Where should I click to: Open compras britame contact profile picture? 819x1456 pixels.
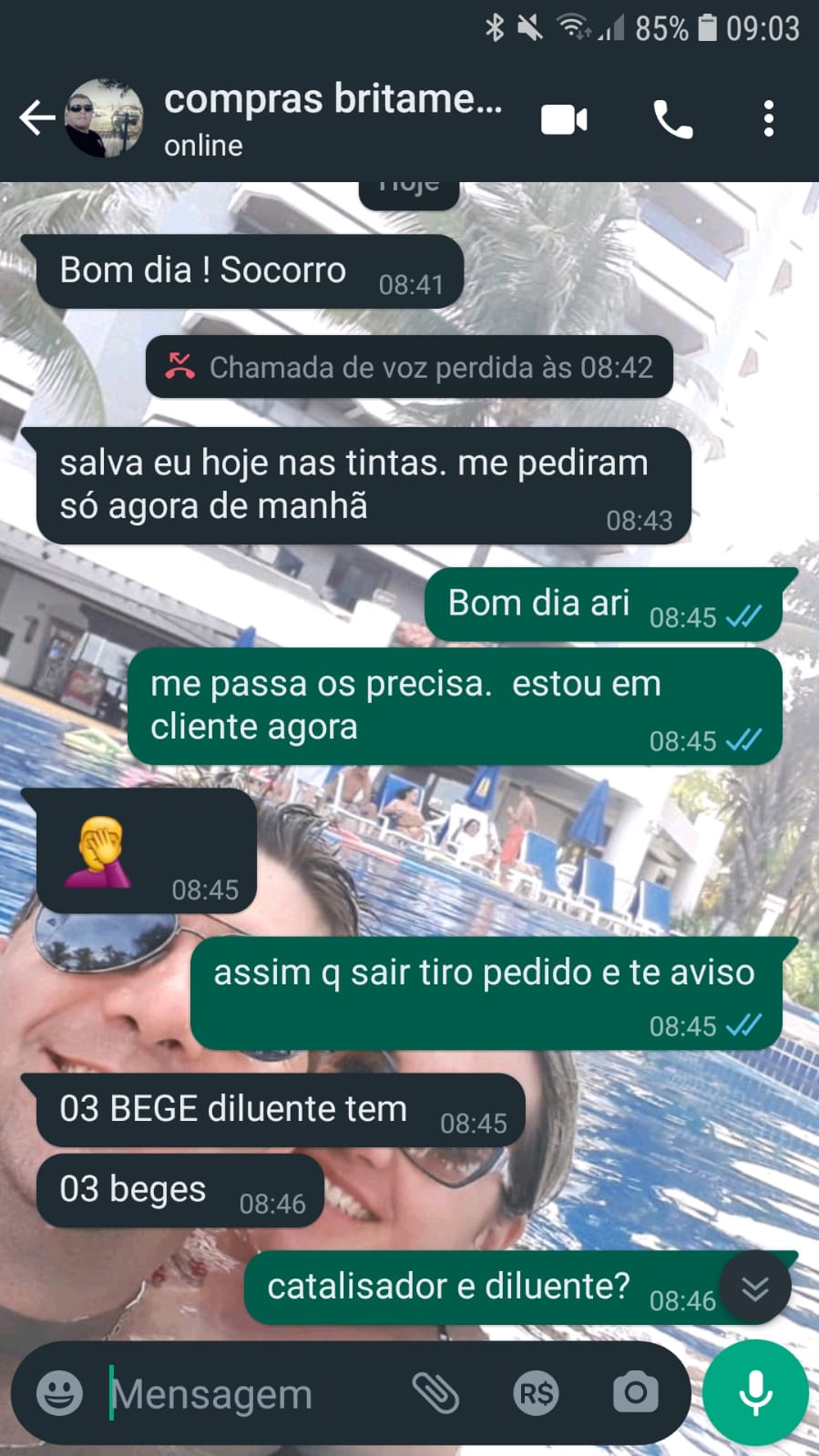pyautogui.click(x=104, y=118)
